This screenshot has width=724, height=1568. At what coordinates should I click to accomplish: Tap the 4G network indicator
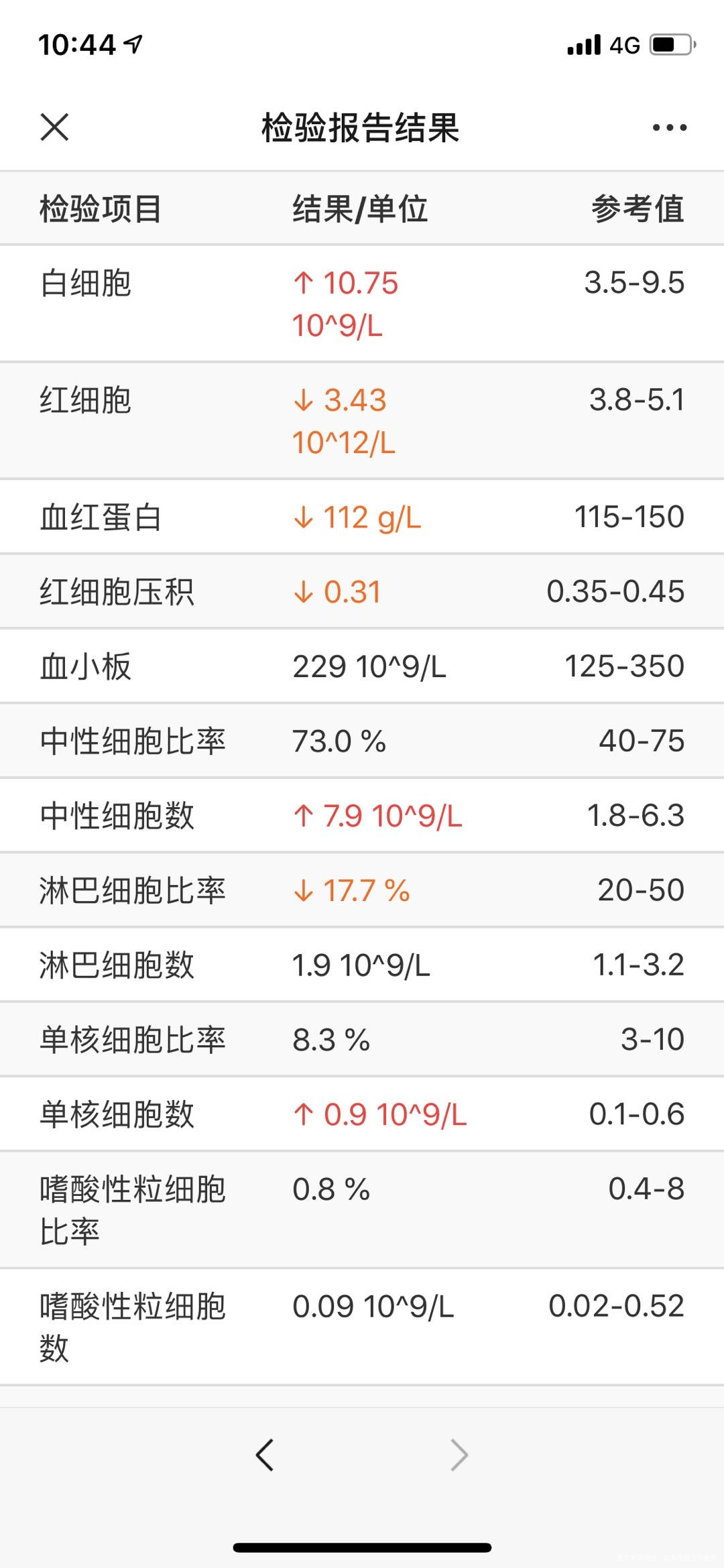pyautogui.click(x=624, y=43)
